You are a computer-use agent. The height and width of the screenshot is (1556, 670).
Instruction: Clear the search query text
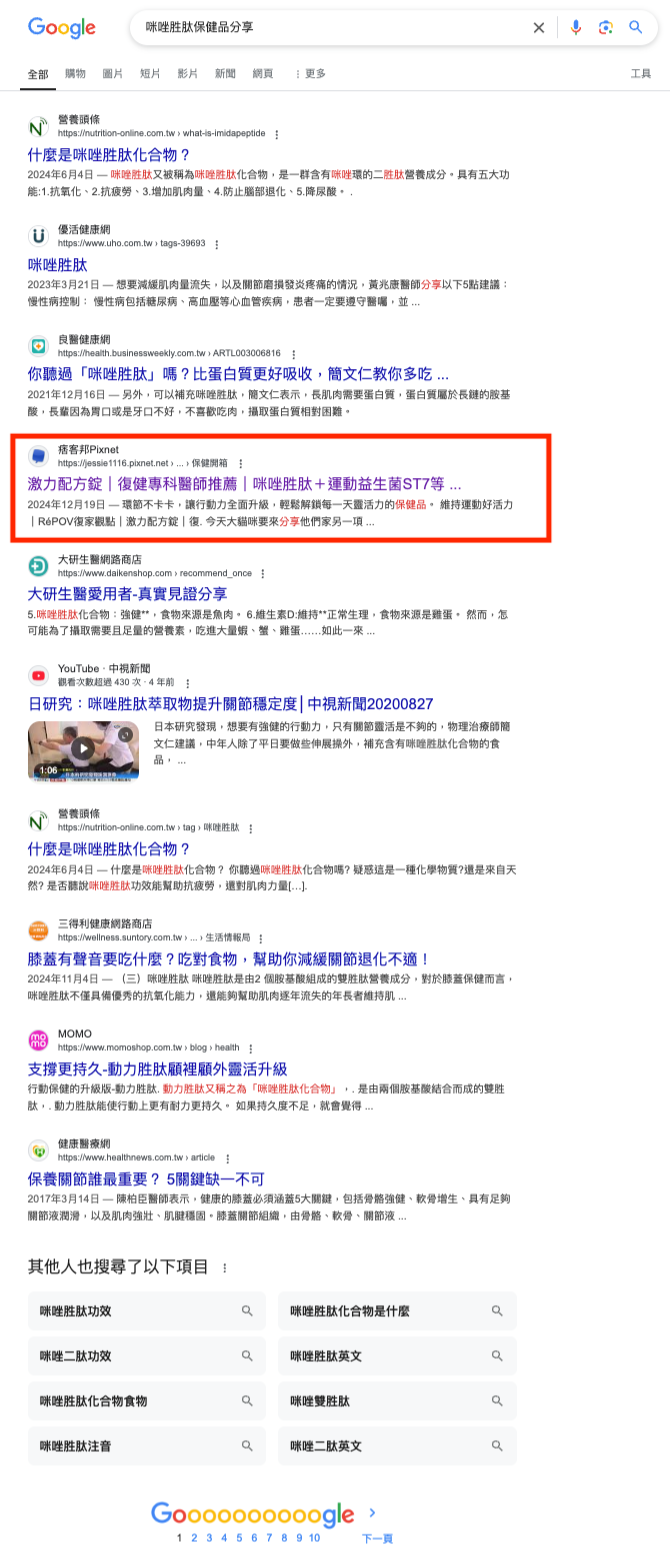(x=539, y=28)
